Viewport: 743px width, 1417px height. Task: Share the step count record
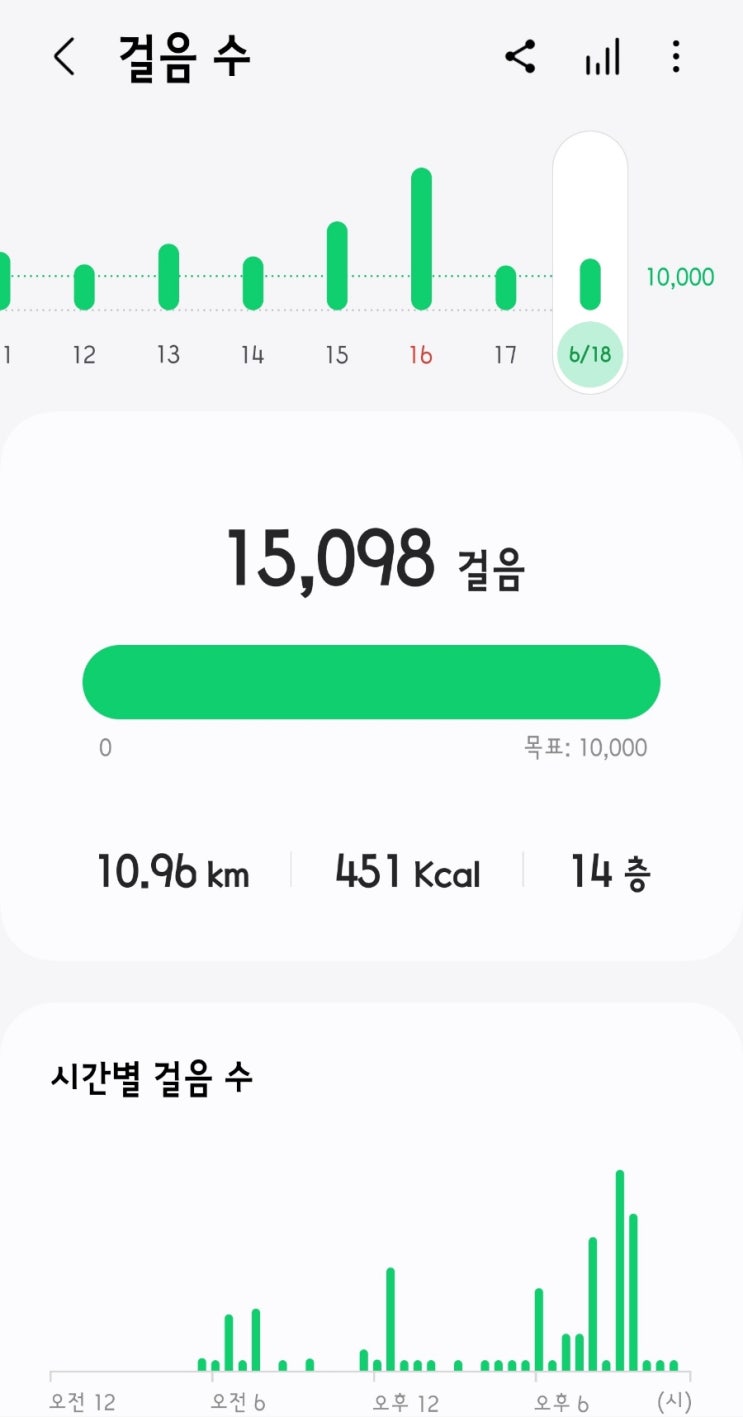[x=520, y=57]
